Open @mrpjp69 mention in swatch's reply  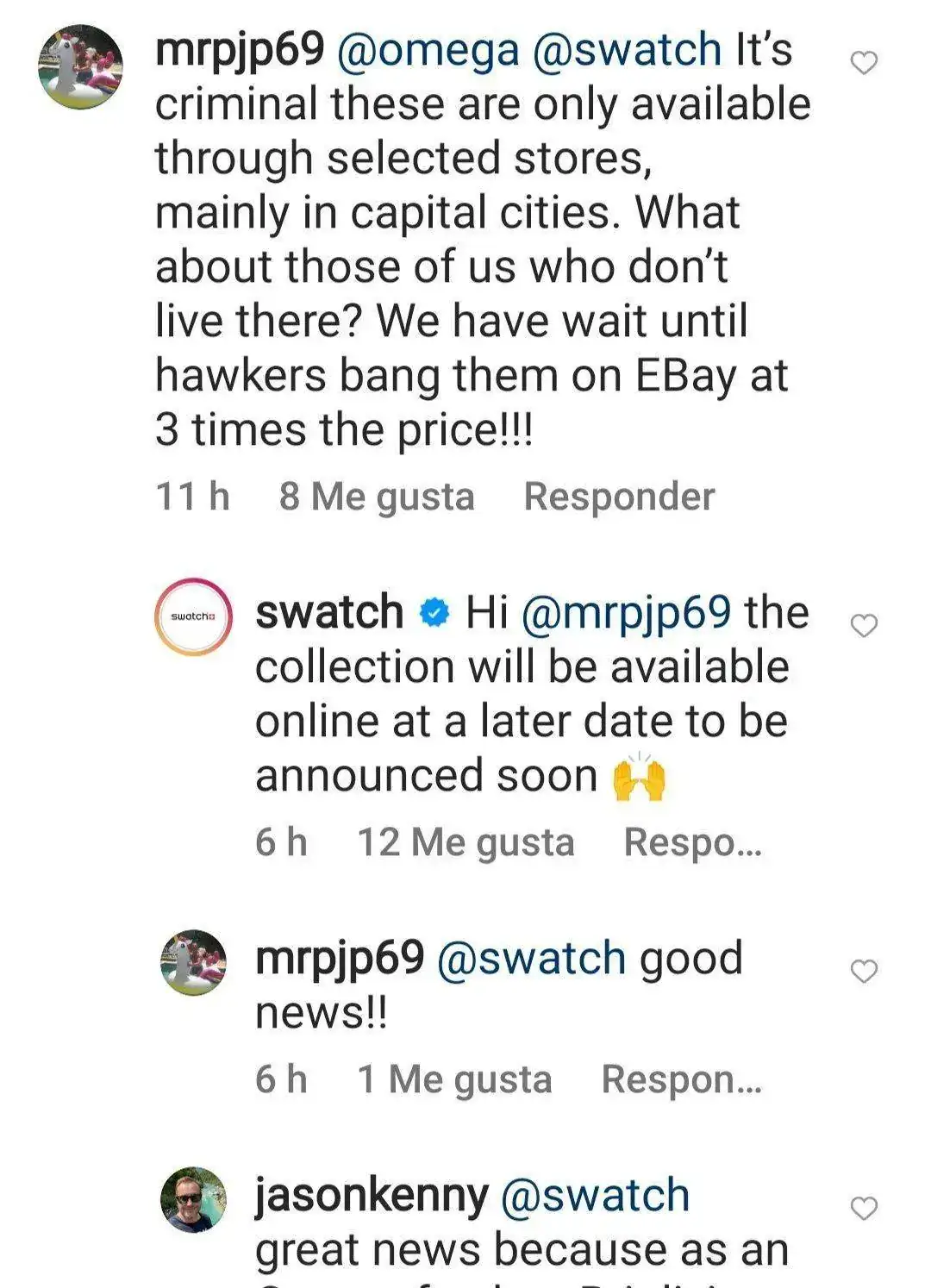tap(626, 613)
